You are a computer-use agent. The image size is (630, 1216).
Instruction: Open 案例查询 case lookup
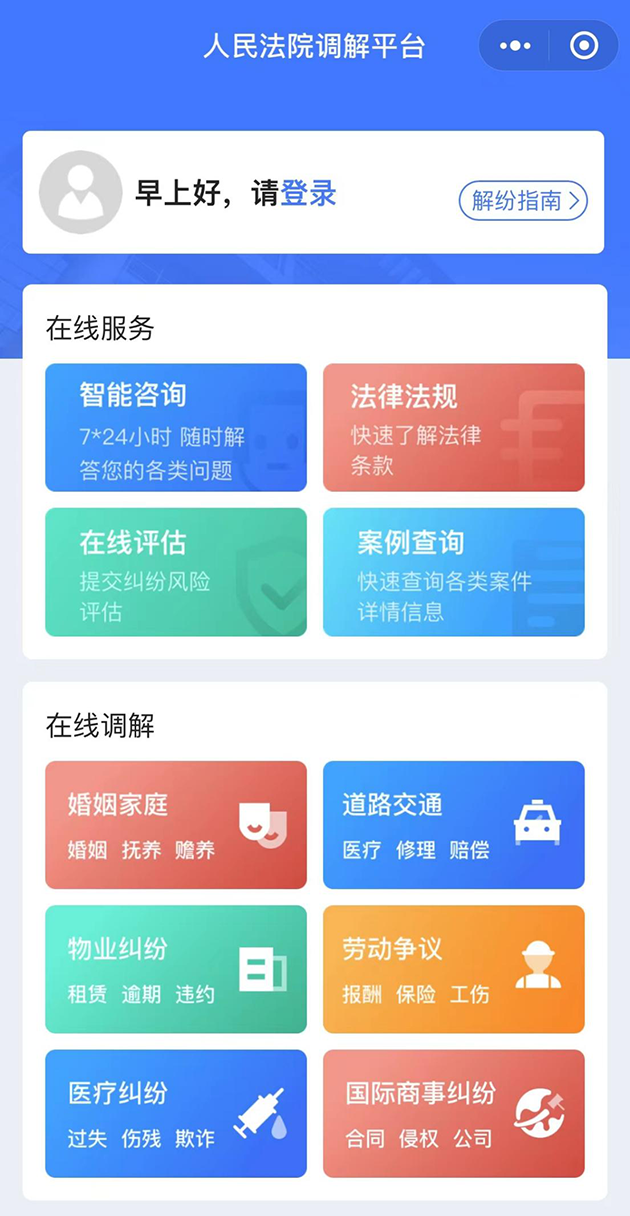point(454,572)
